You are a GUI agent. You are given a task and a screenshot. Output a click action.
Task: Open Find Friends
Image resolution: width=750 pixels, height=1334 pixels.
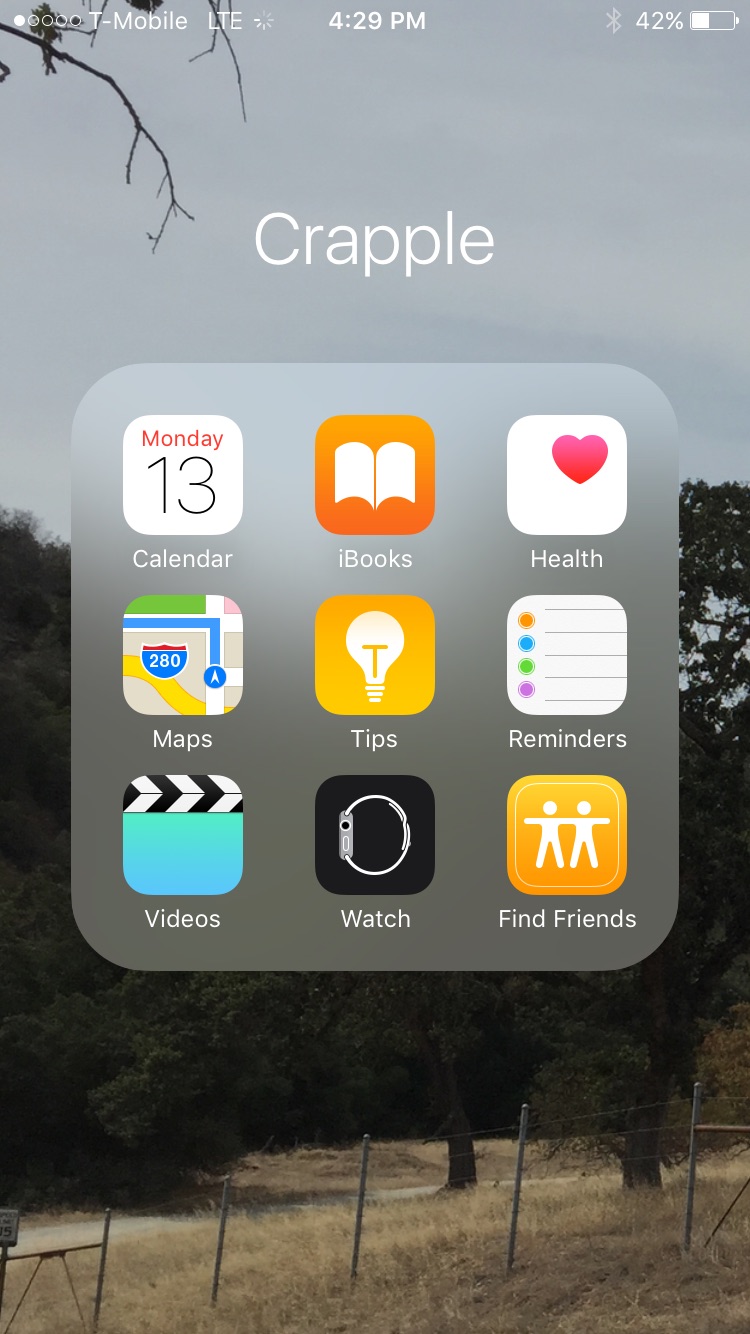coord(566,834)
